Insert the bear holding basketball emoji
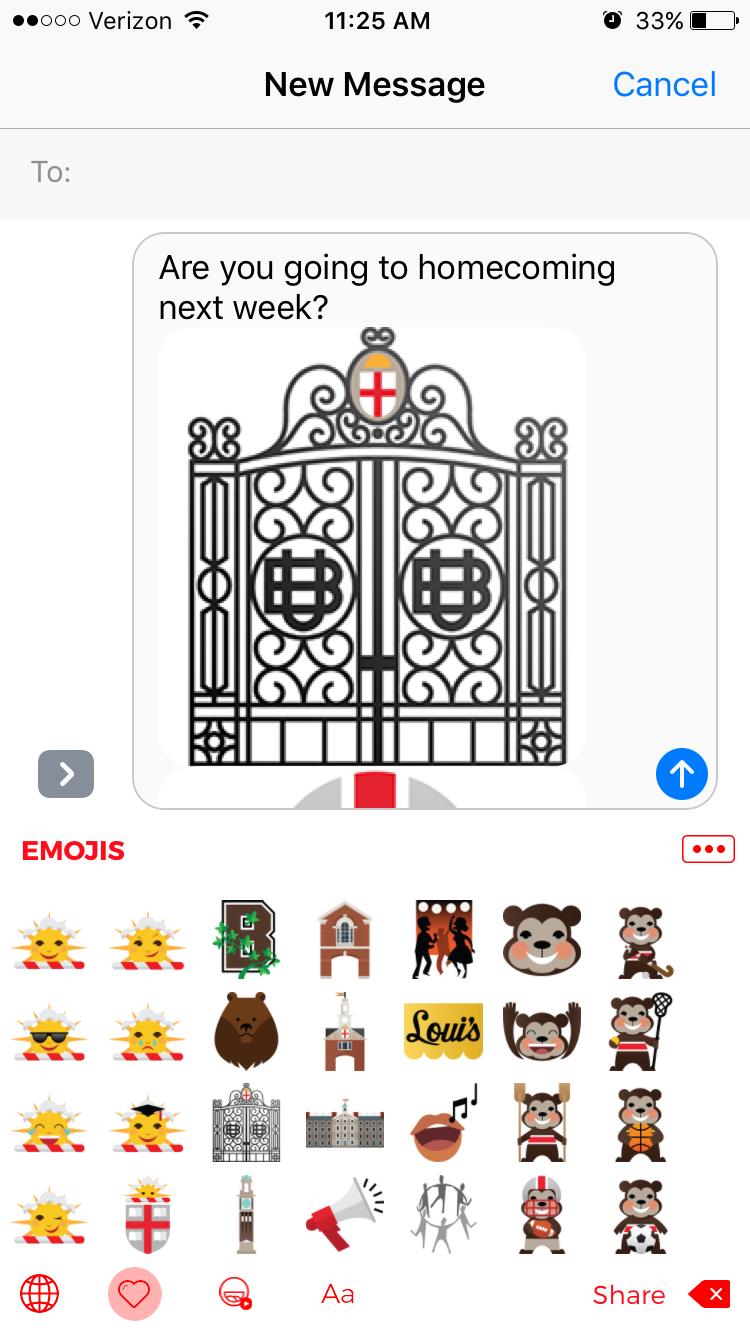Image resolution: width=750 pixels, height=1334 pixels. coord(640,1124)
